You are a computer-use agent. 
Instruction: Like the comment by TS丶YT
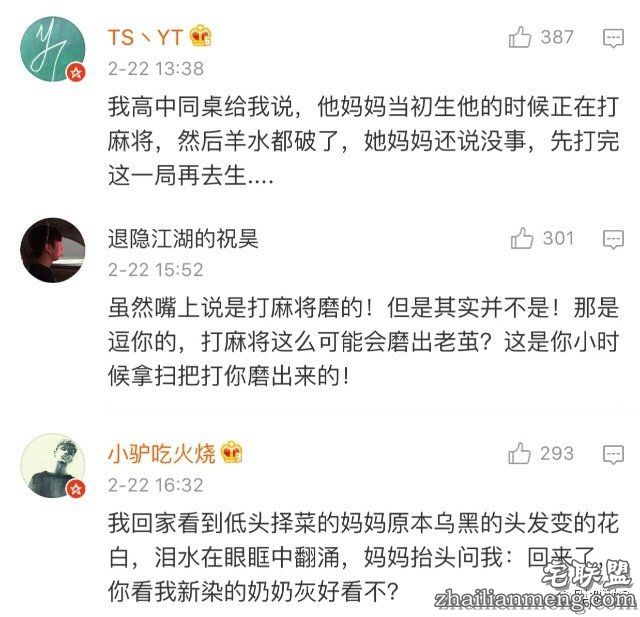(x=520, y=38)
